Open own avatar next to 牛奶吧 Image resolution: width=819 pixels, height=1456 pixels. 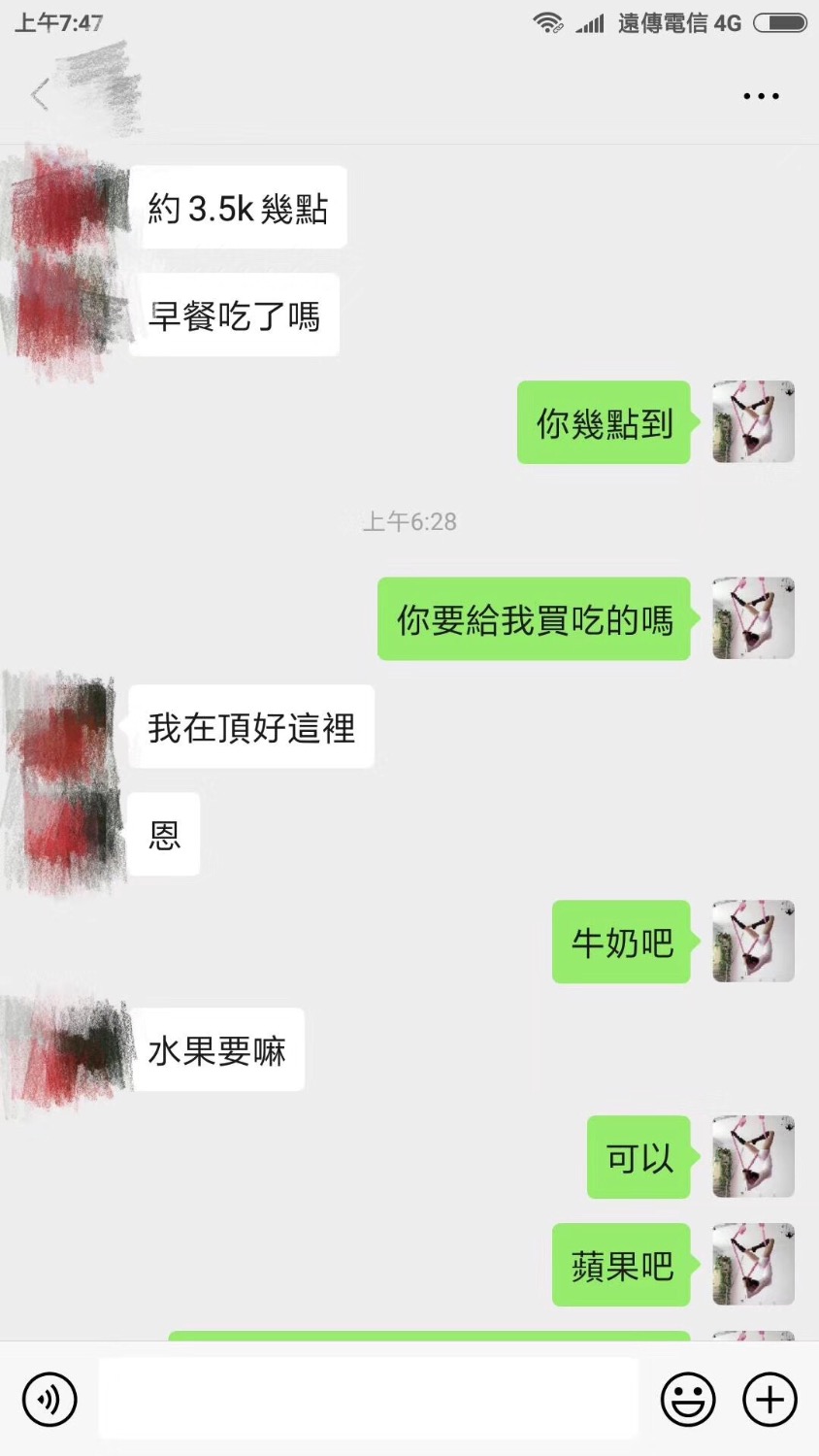click(753, 941)
